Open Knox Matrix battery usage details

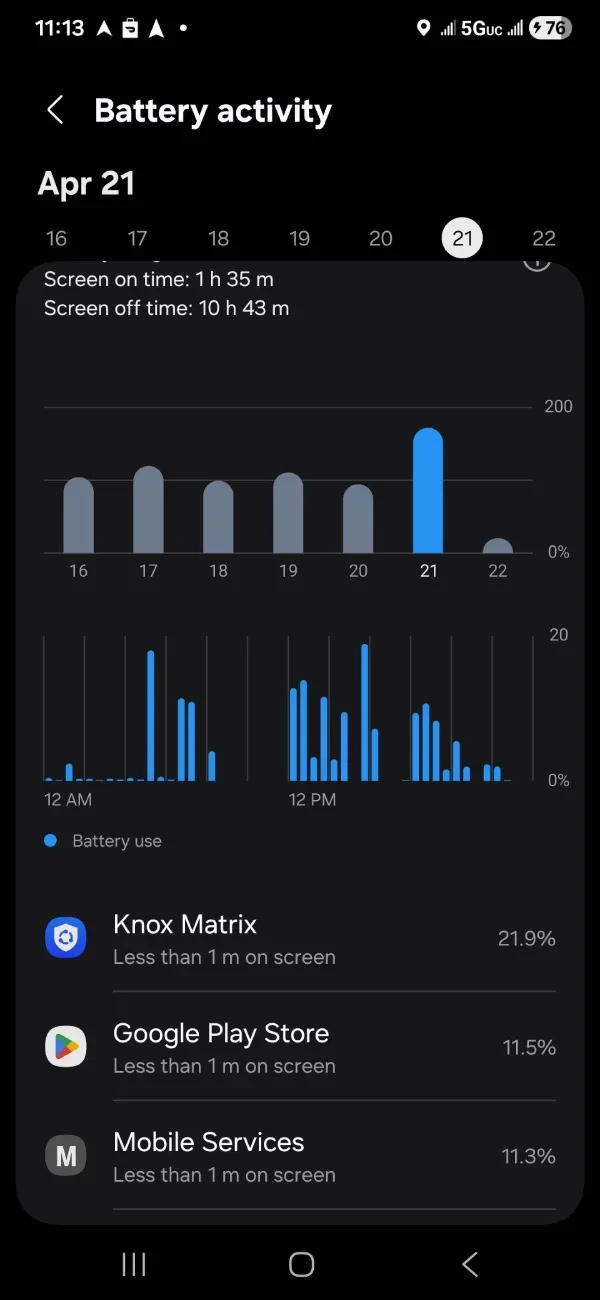300,938
